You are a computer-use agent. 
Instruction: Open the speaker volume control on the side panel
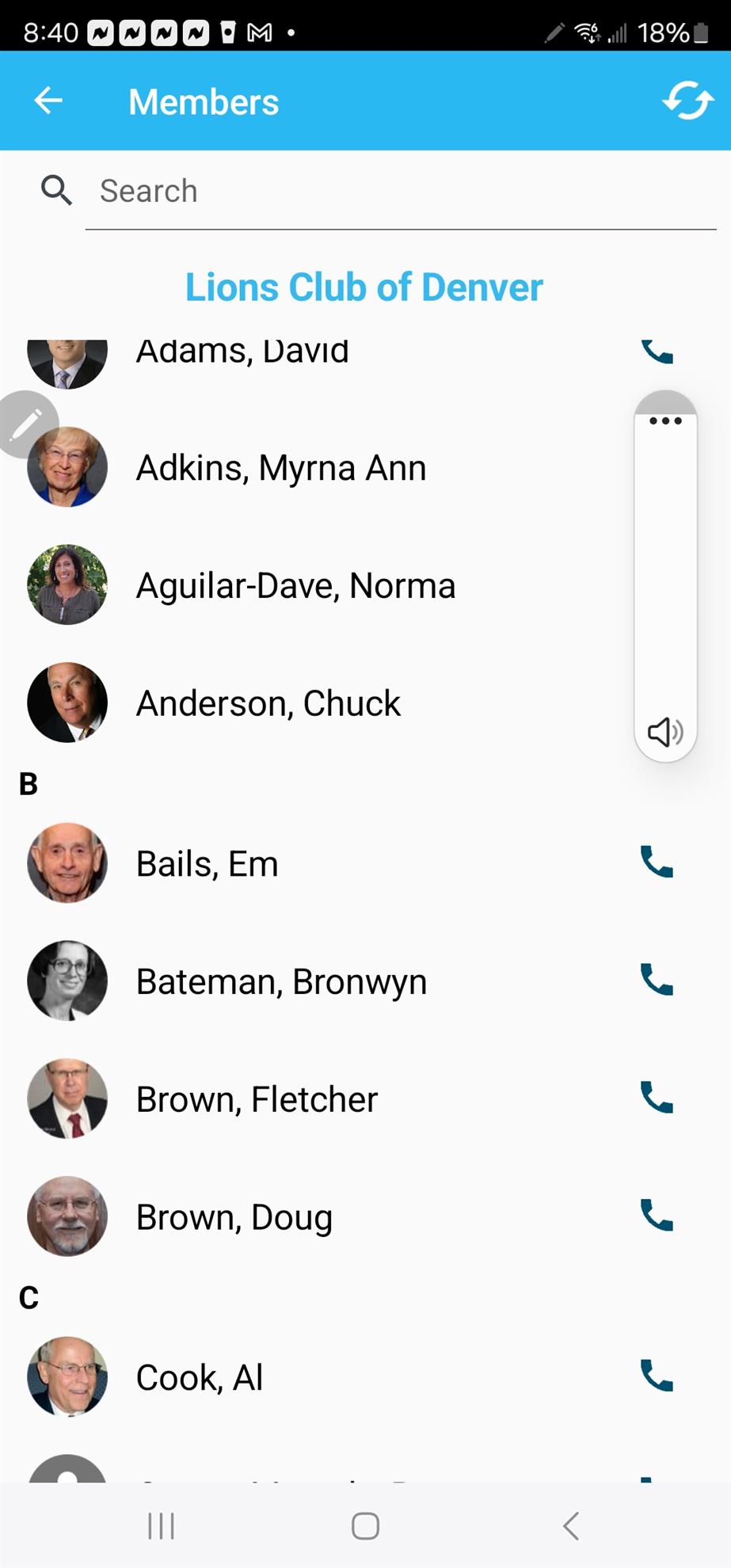point(665,732)
